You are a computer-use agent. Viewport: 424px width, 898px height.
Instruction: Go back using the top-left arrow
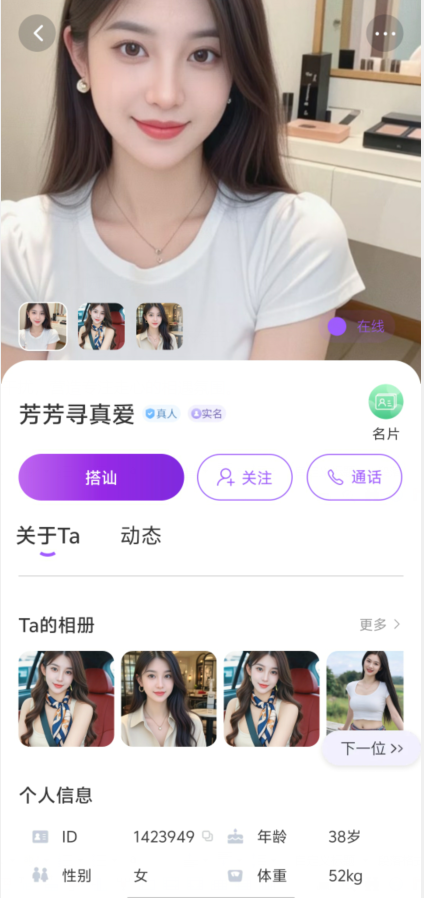click(37, 33)
